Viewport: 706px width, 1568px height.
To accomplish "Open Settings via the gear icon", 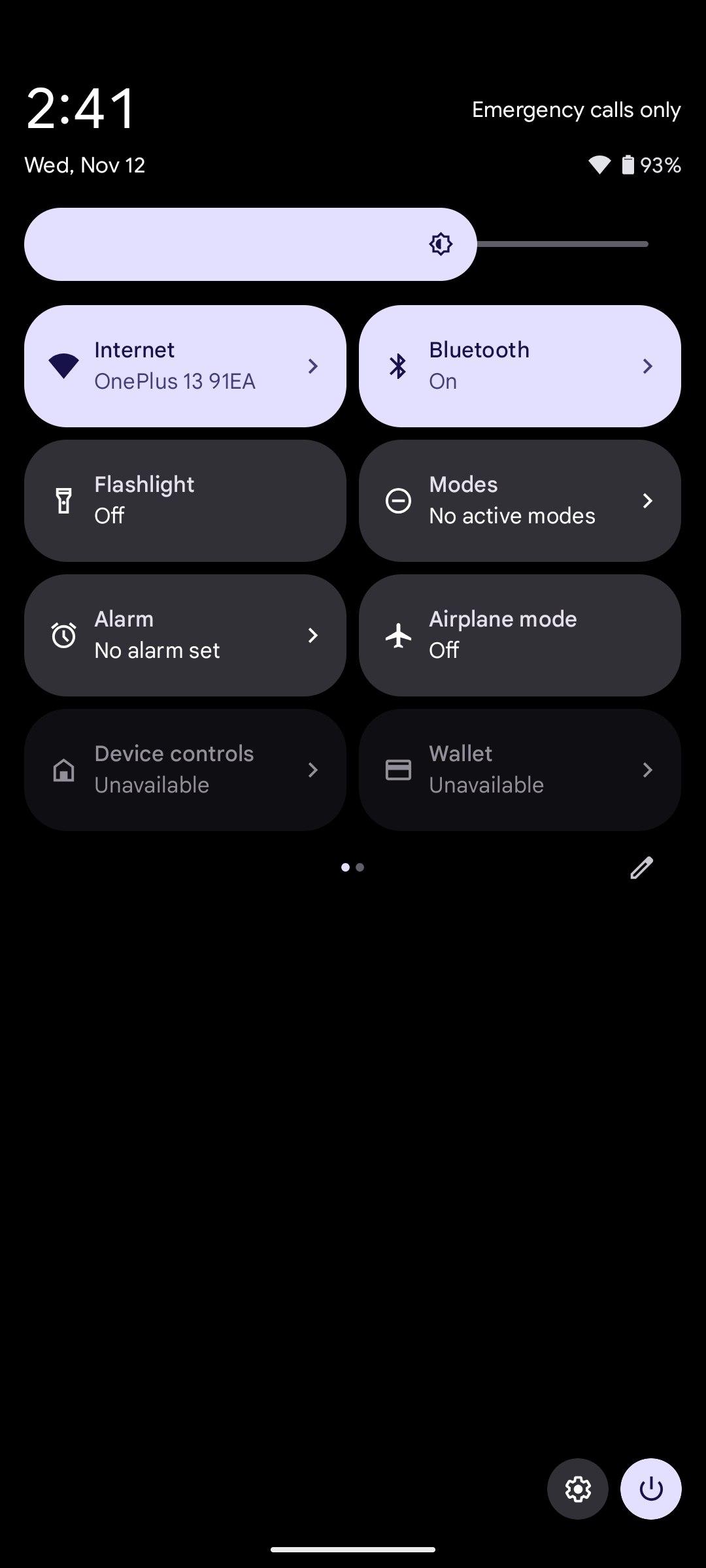I will pyautogui.click(x=578, y=1489).
